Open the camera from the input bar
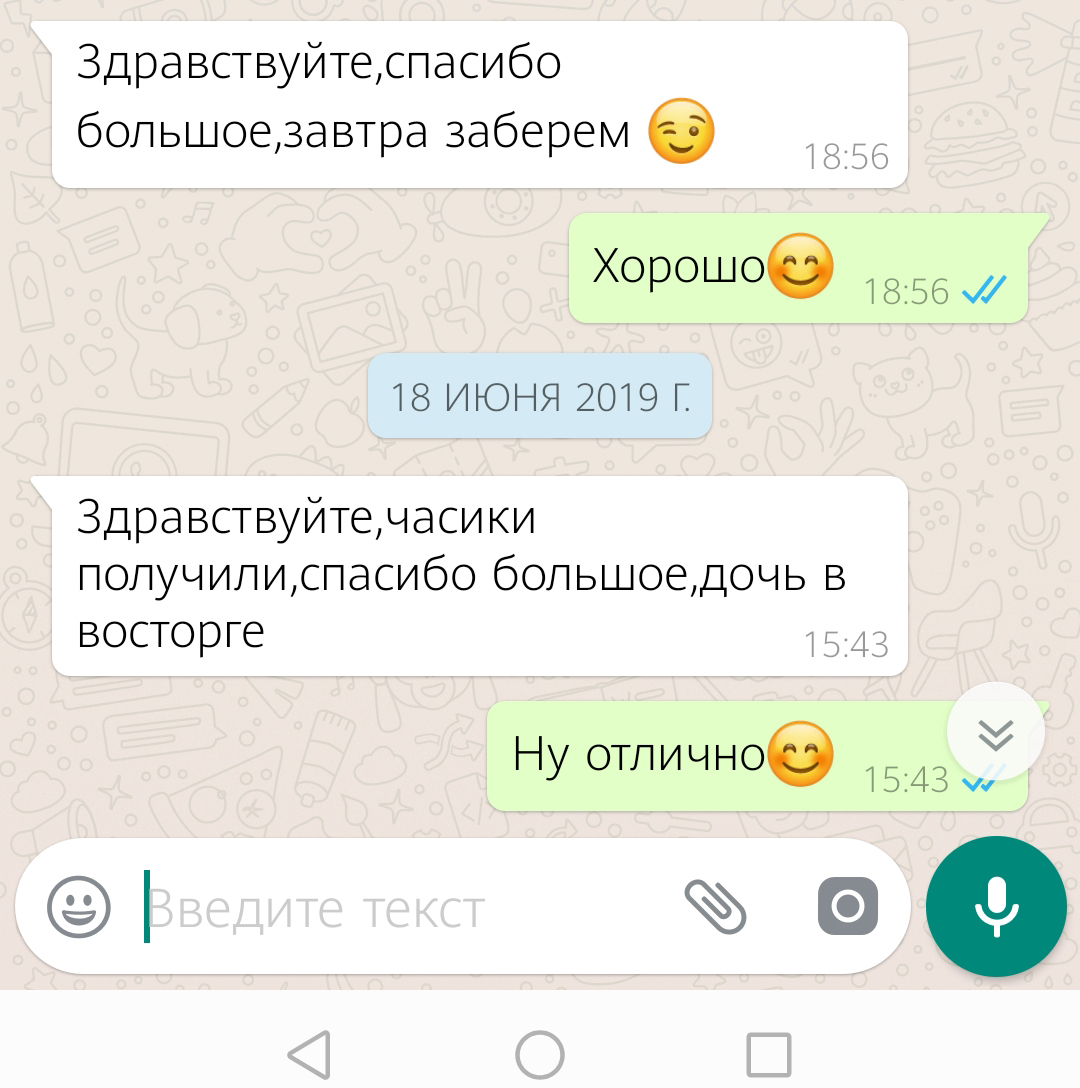The width and height of the screenshot is (1080, 1088). [x=847, y=907]
